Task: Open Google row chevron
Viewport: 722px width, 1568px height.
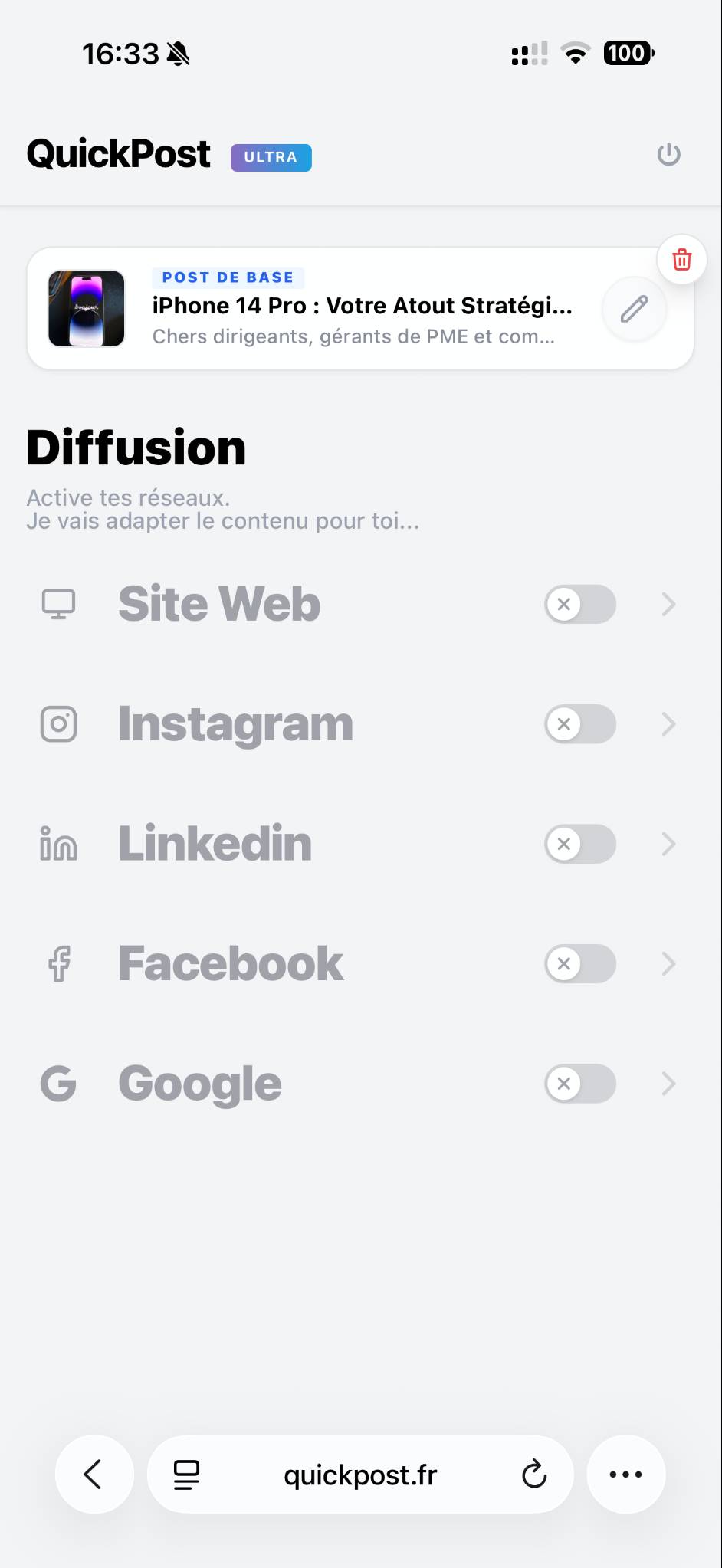Action: (668, 1084)
